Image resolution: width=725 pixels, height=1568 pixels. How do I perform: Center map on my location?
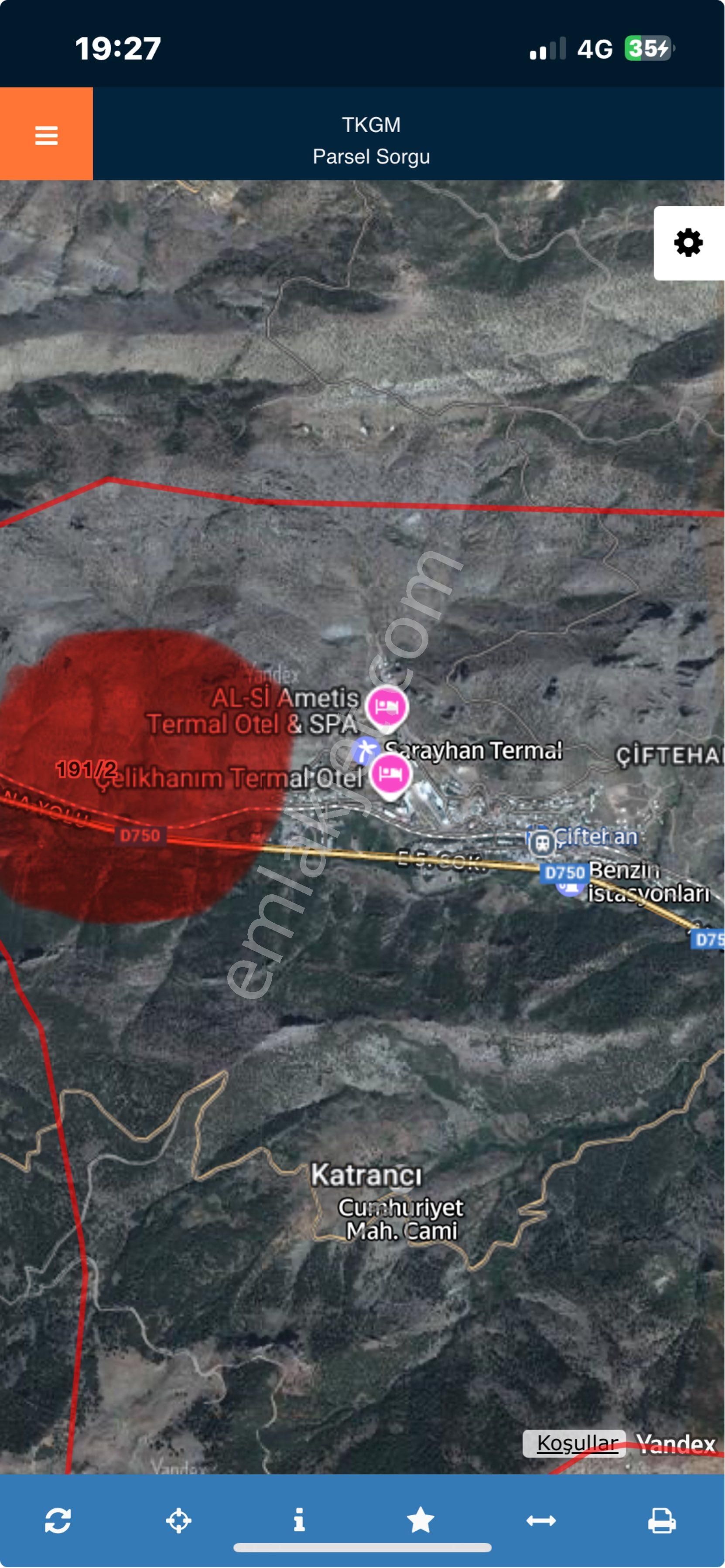tap(178, 1520)
